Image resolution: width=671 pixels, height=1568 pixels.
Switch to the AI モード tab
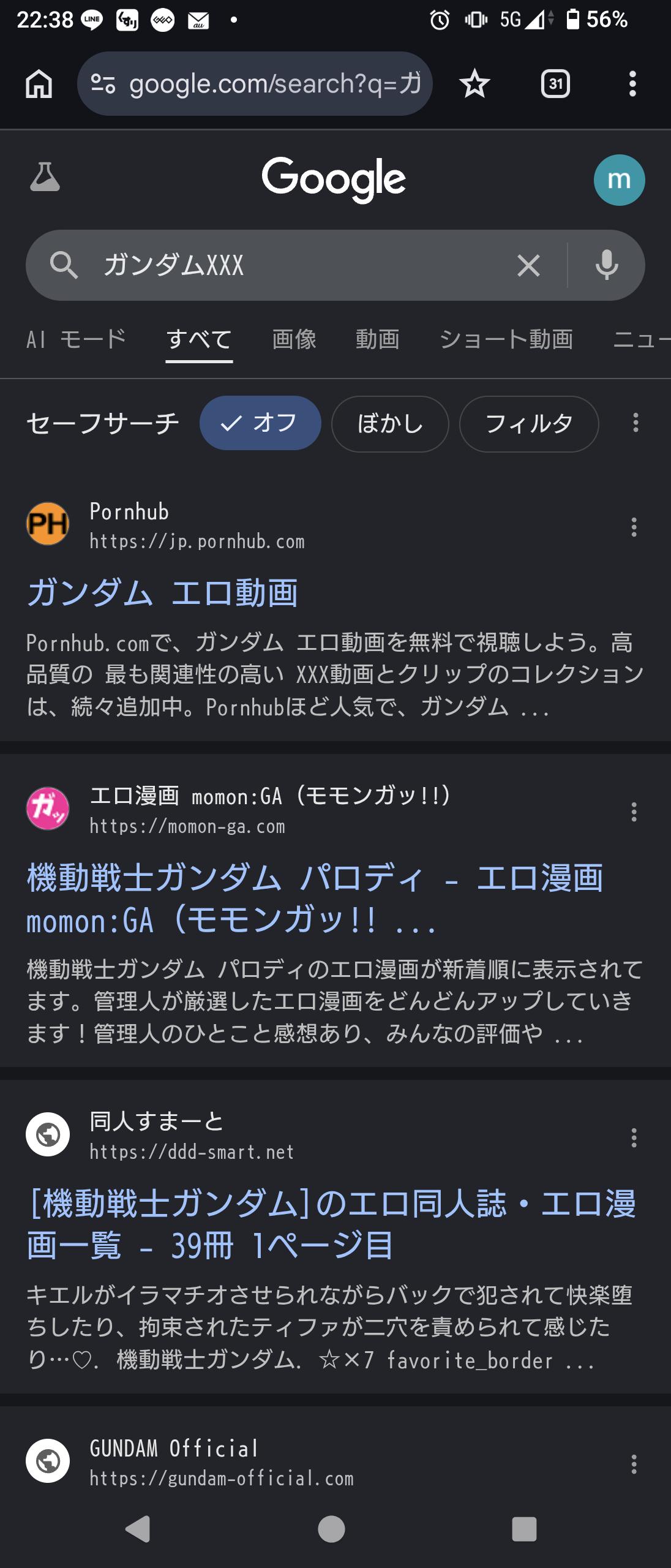click(x=77, y=339)
